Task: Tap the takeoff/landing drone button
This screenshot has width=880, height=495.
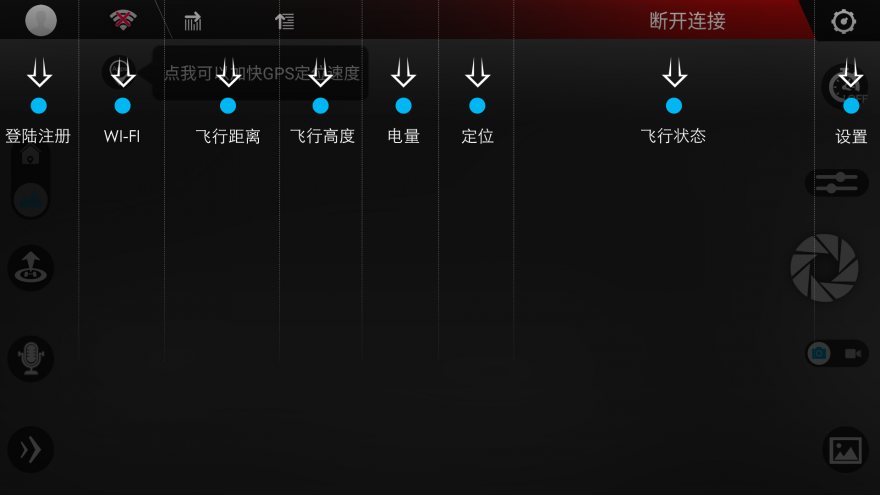Action: coord(31,268)
